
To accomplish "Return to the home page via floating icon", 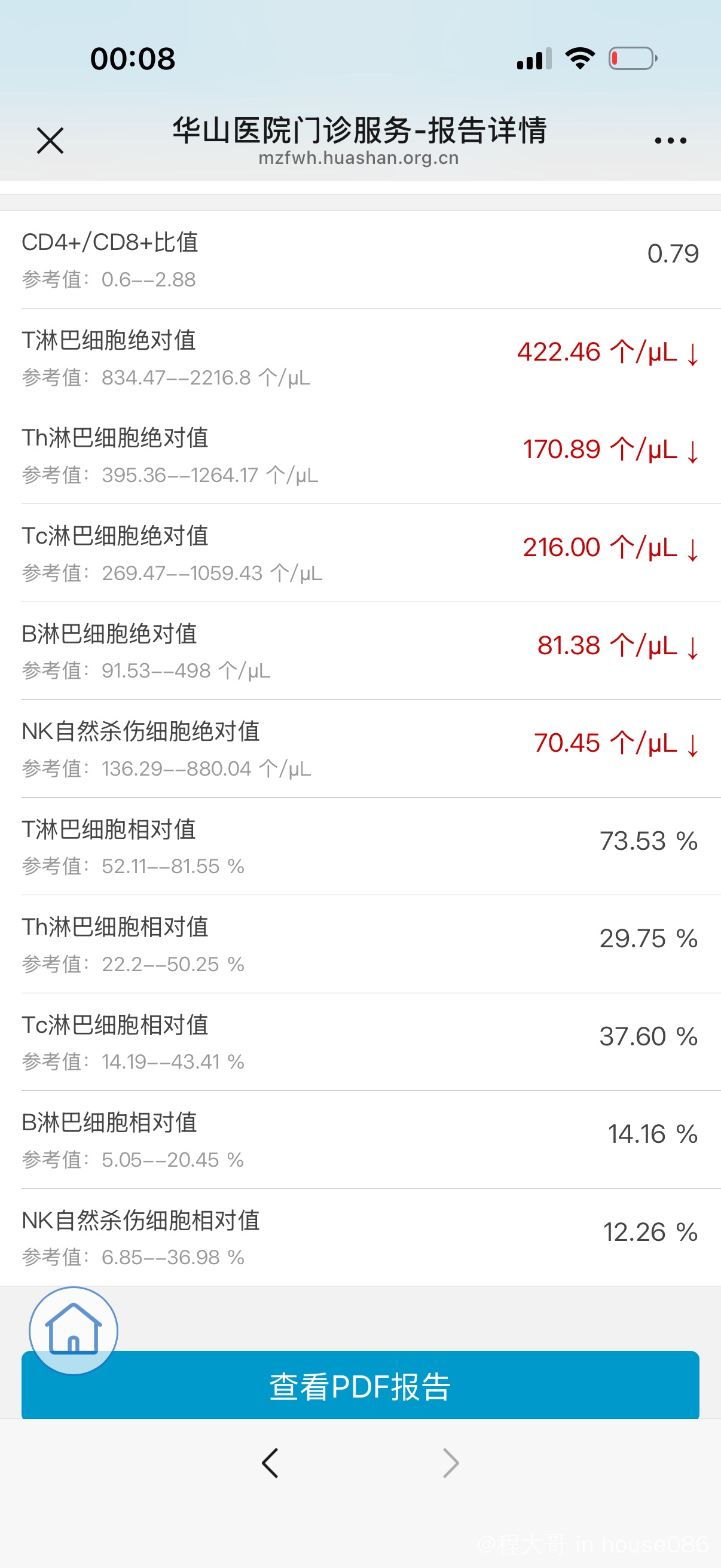I will click(74, 1331).
